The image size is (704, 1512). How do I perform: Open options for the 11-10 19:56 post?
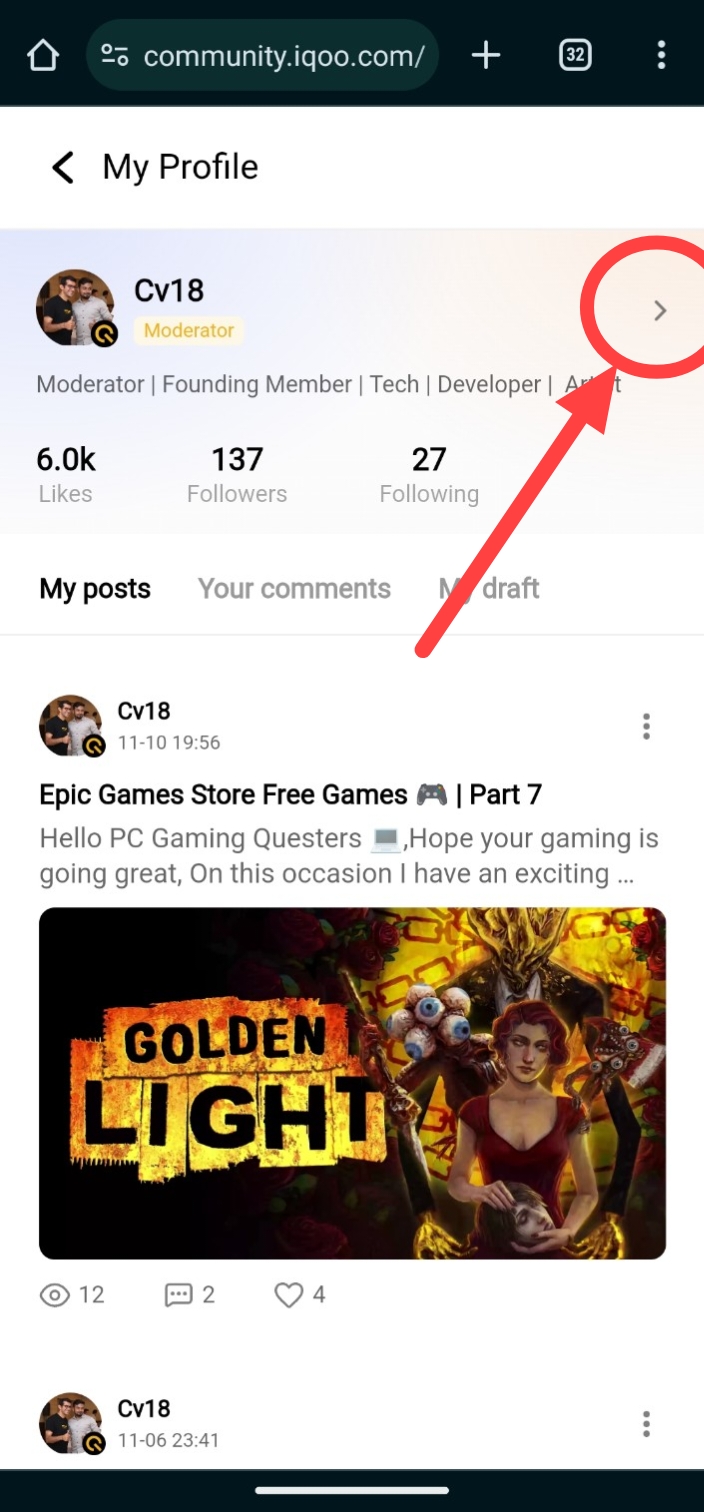[646, 727]
